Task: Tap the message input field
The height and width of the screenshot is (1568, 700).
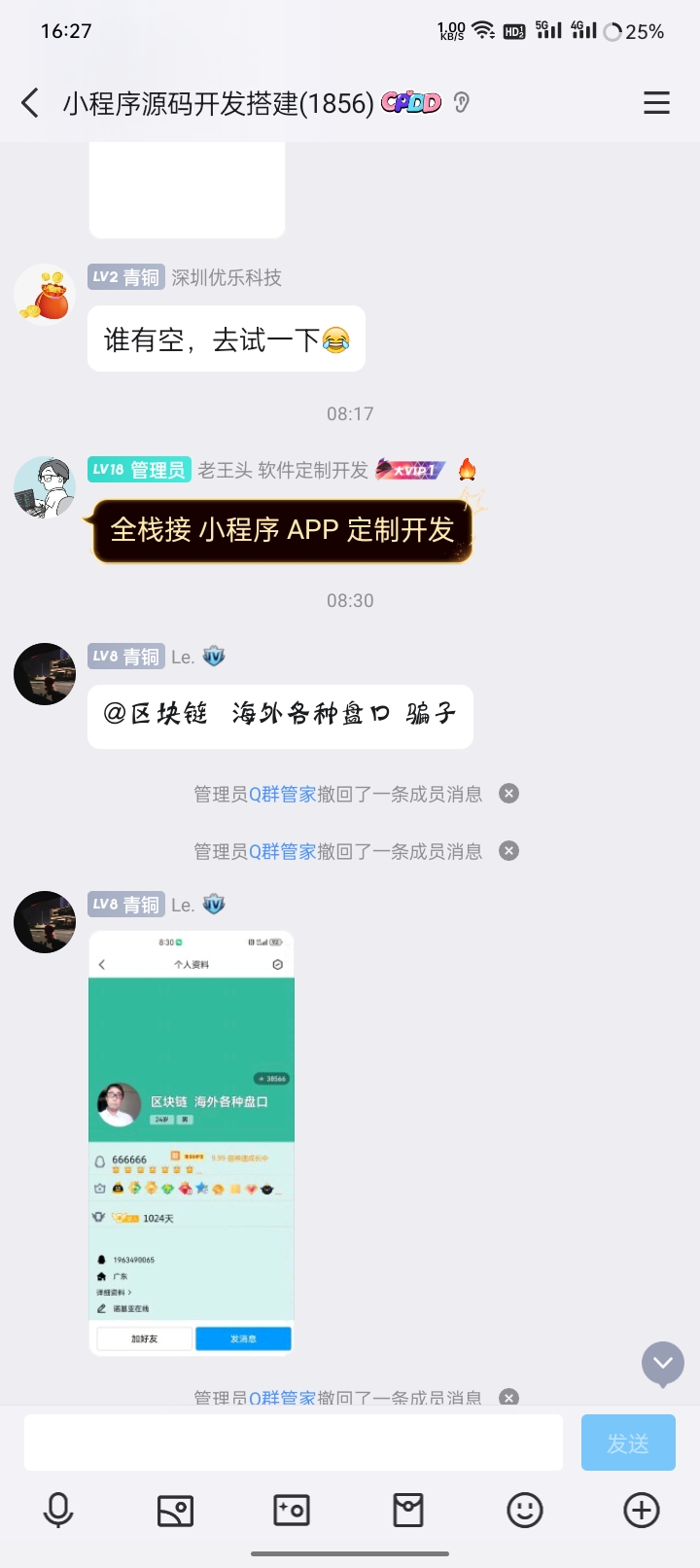Action: point(293,1443)
